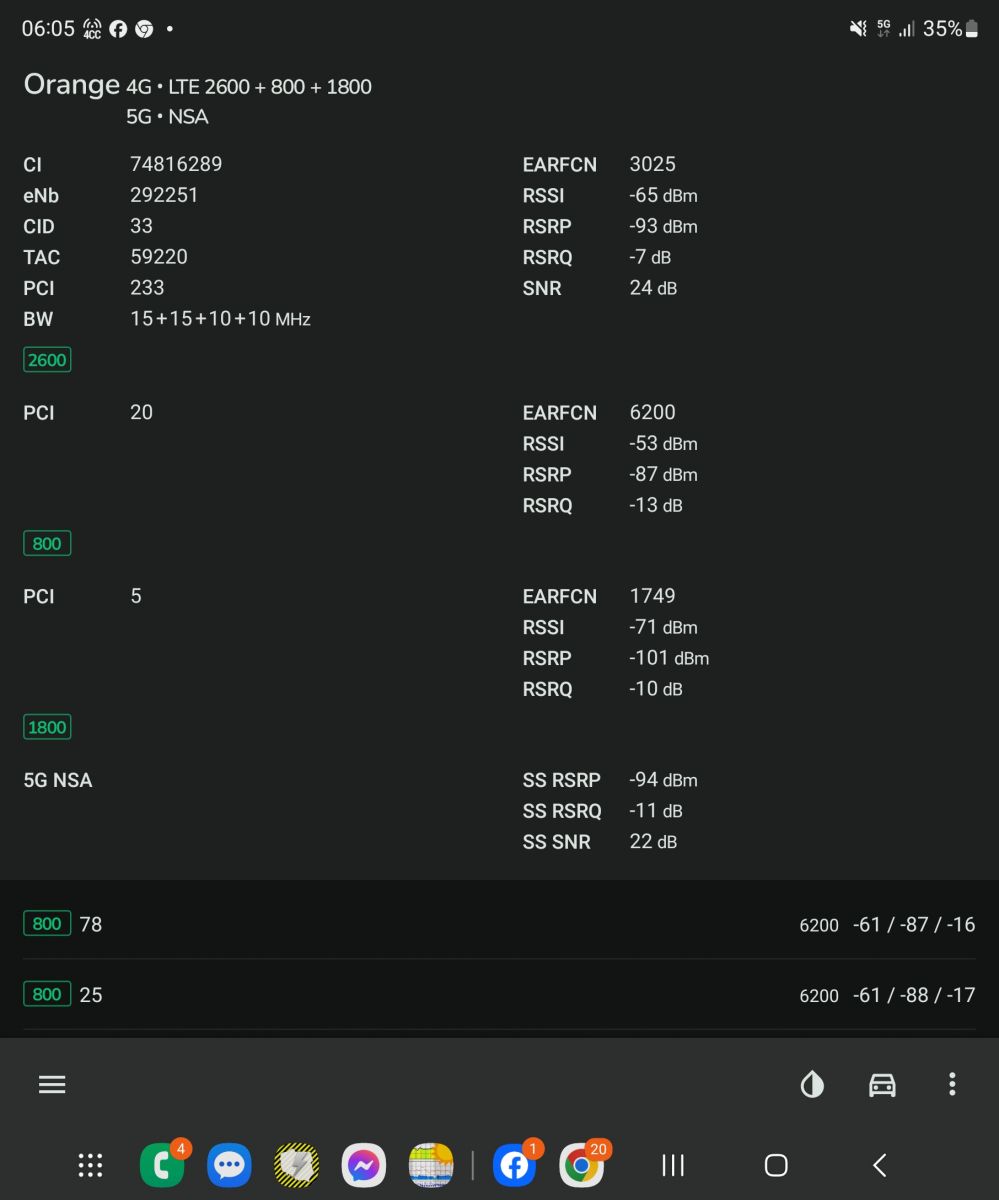This screenshot has width=999, height=1200.
Task: Go to the home screen
Action: pos(776,1165)
